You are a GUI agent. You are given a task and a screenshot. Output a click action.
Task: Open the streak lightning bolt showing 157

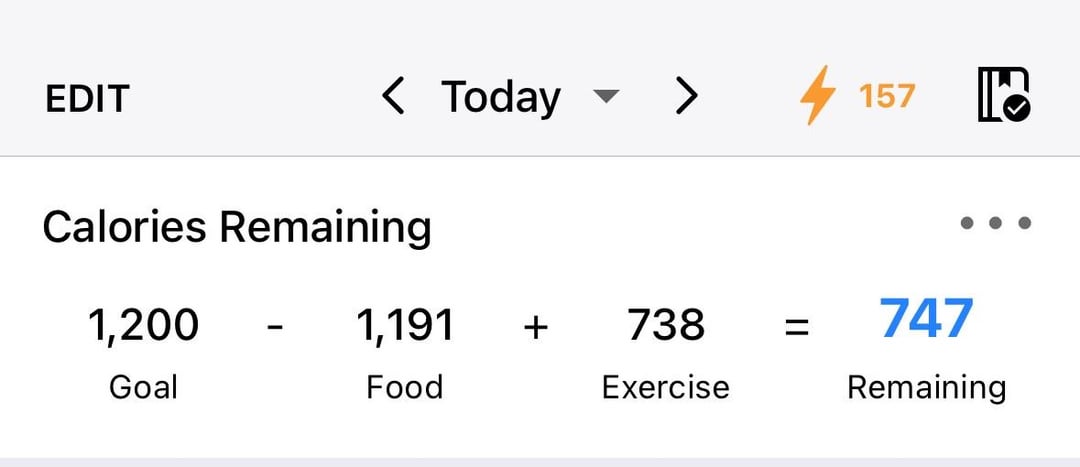click(858, 96)
